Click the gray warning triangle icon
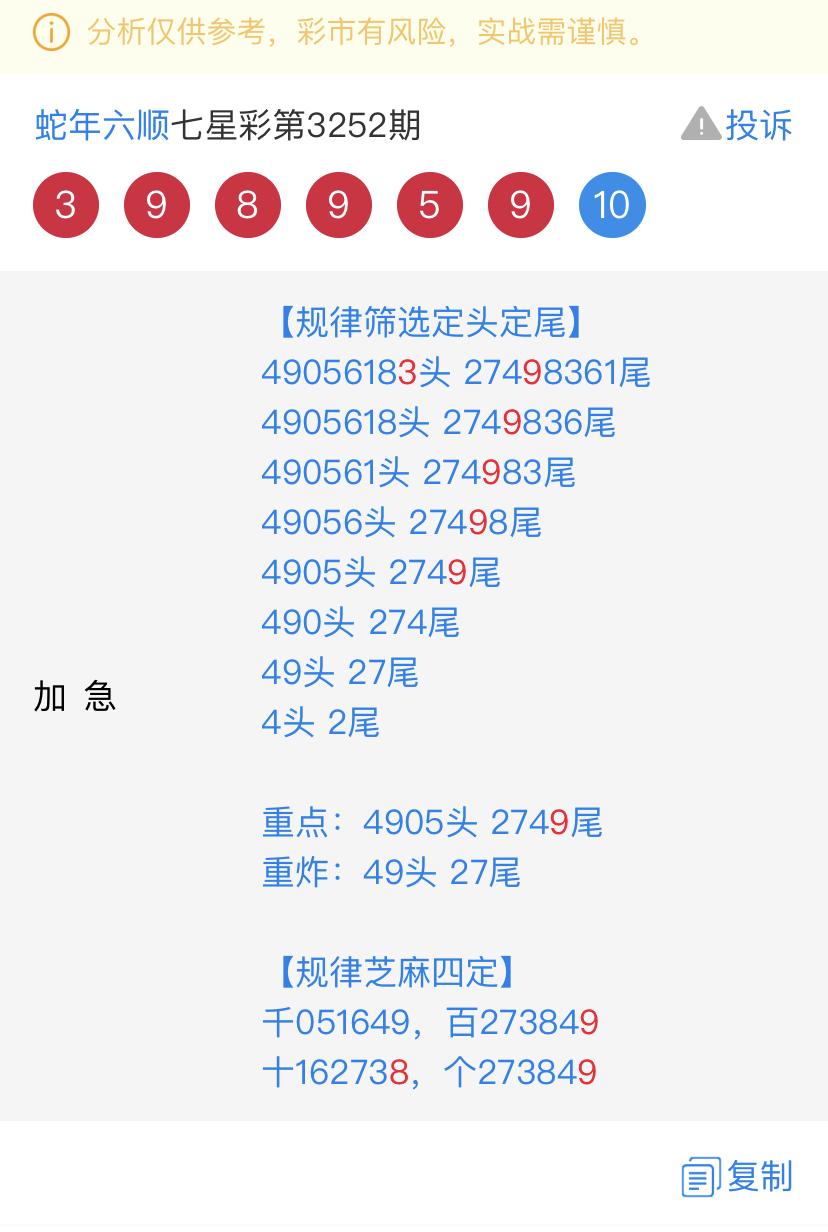This screenshot has width=828, height=1232. 700,123
